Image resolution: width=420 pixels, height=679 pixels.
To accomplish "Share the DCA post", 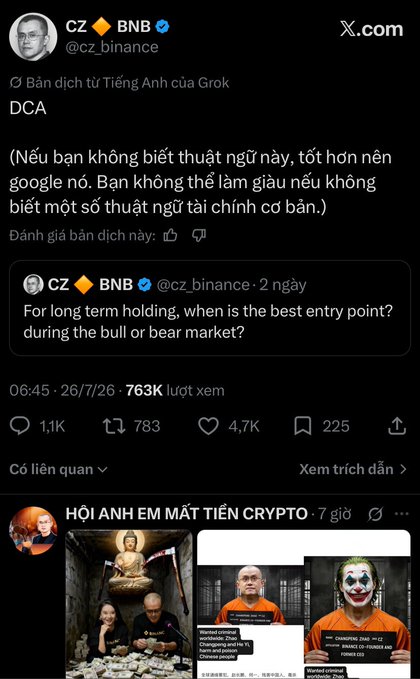I will pyautogui.click(x=397, y=426).
